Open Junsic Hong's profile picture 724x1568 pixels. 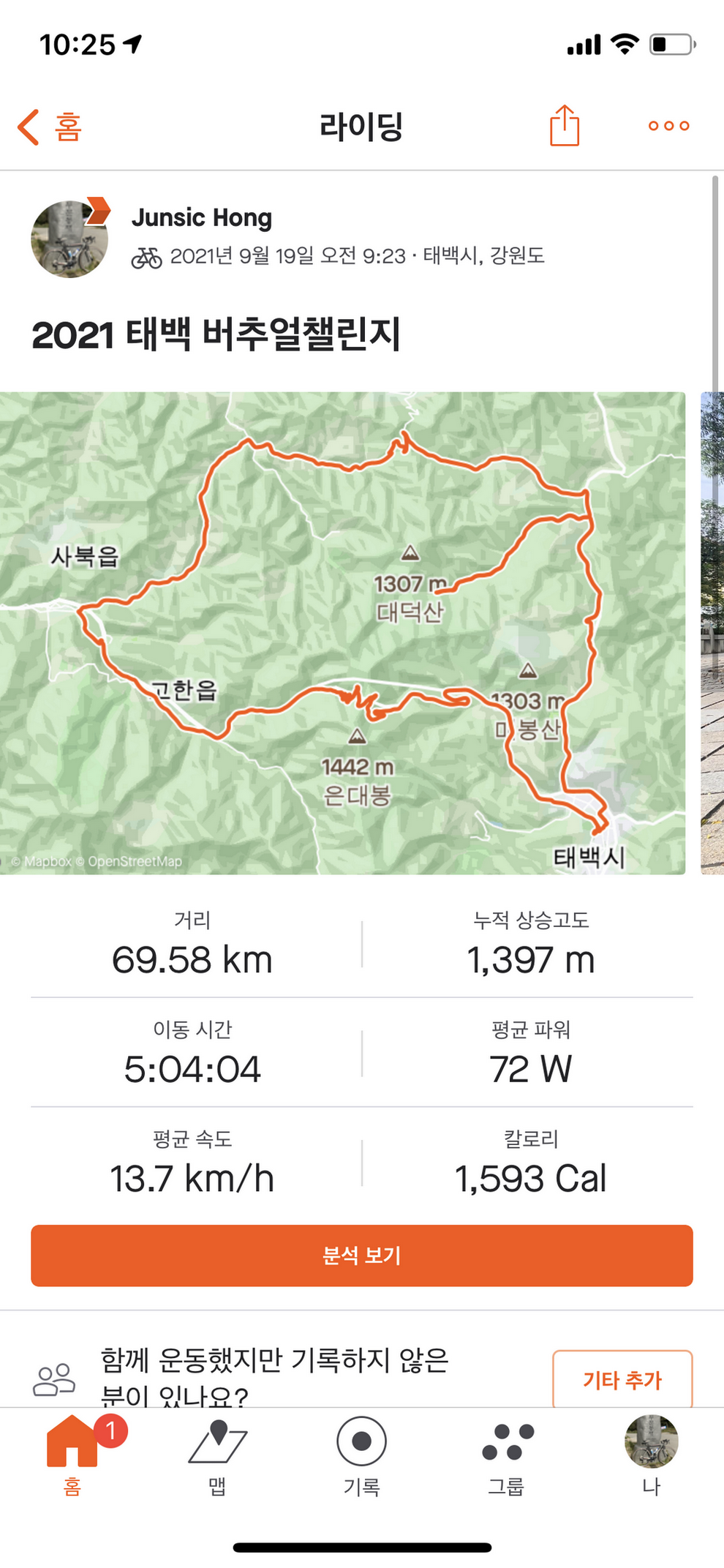(x=69, y=239)
